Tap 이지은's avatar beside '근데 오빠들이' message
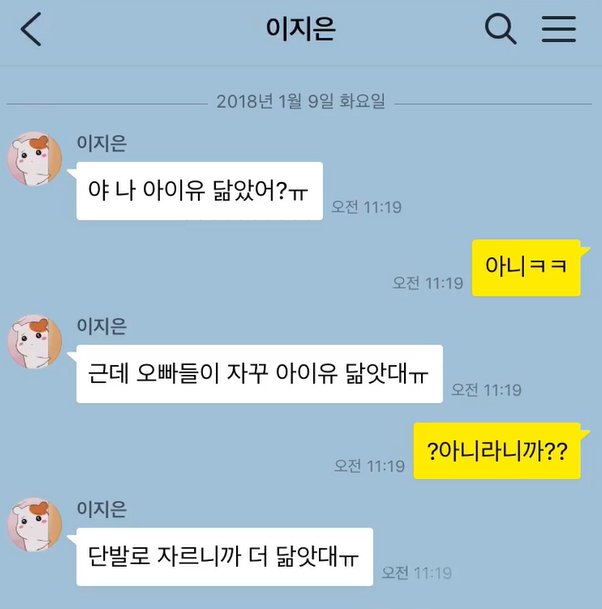The image size is (602, 609). tap(35, 342)
